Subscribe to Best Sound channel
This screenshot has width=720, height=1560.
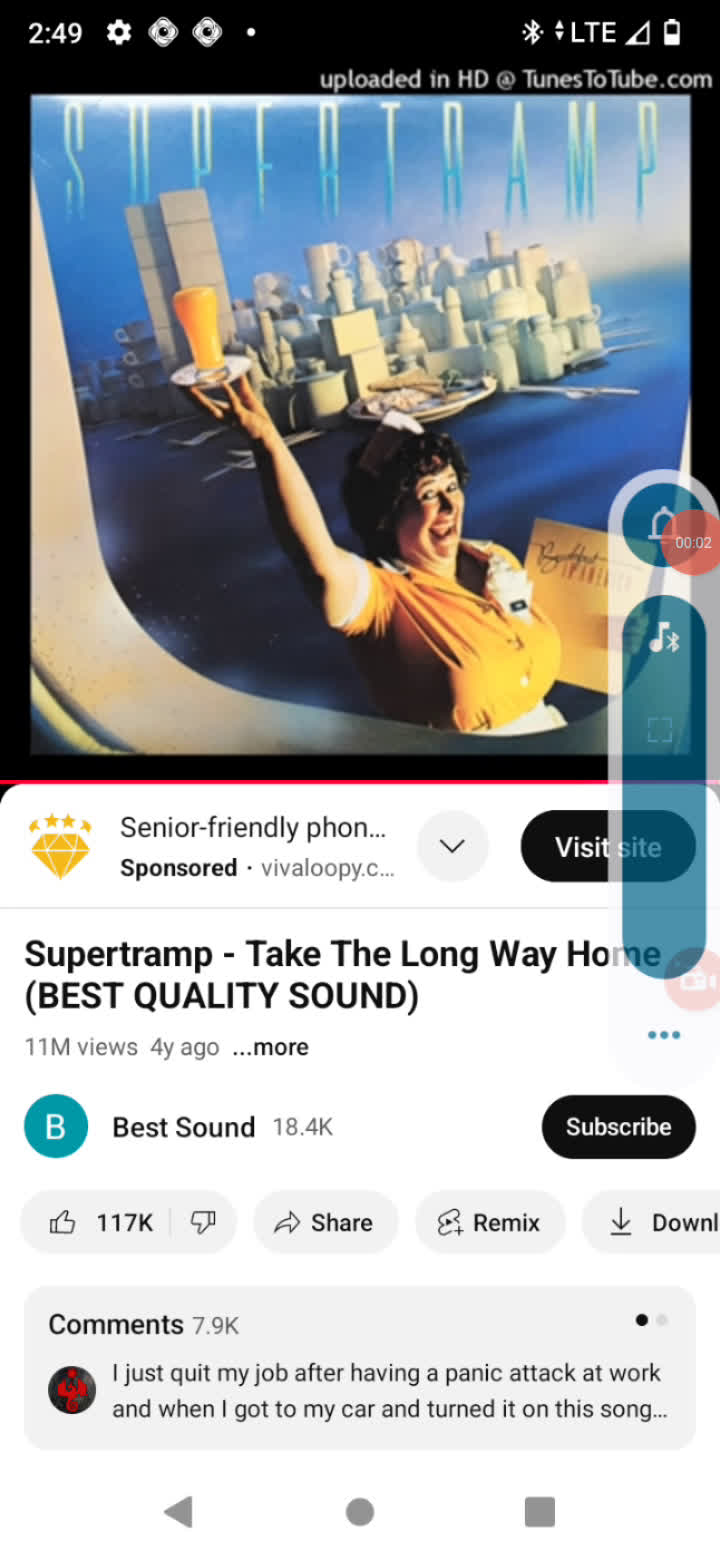(618, 1126)
